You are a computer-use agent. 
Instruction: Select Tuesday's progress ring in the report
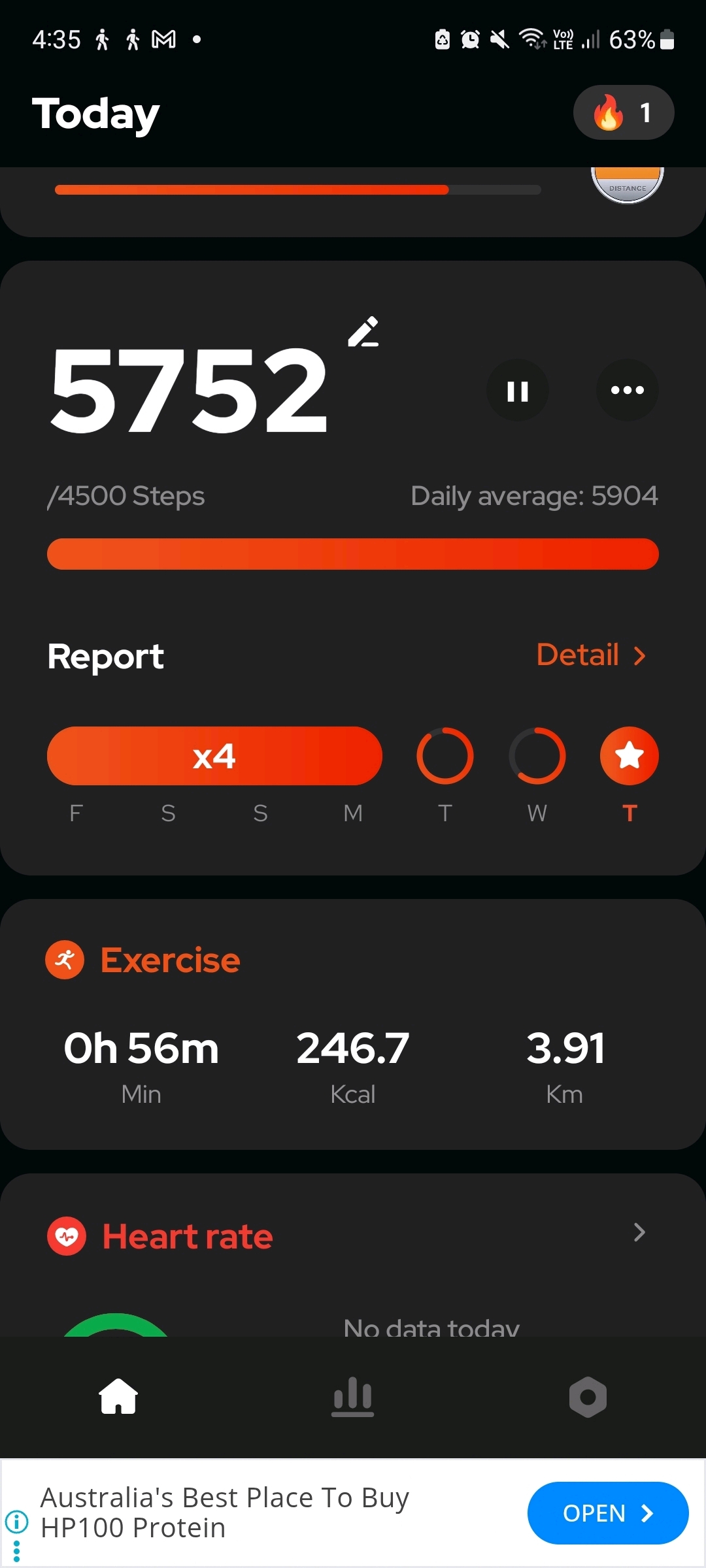(x=445, y=756)
